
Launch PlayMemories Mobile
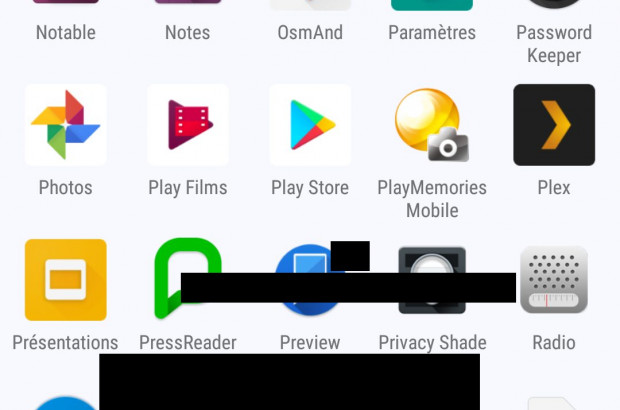432,125
